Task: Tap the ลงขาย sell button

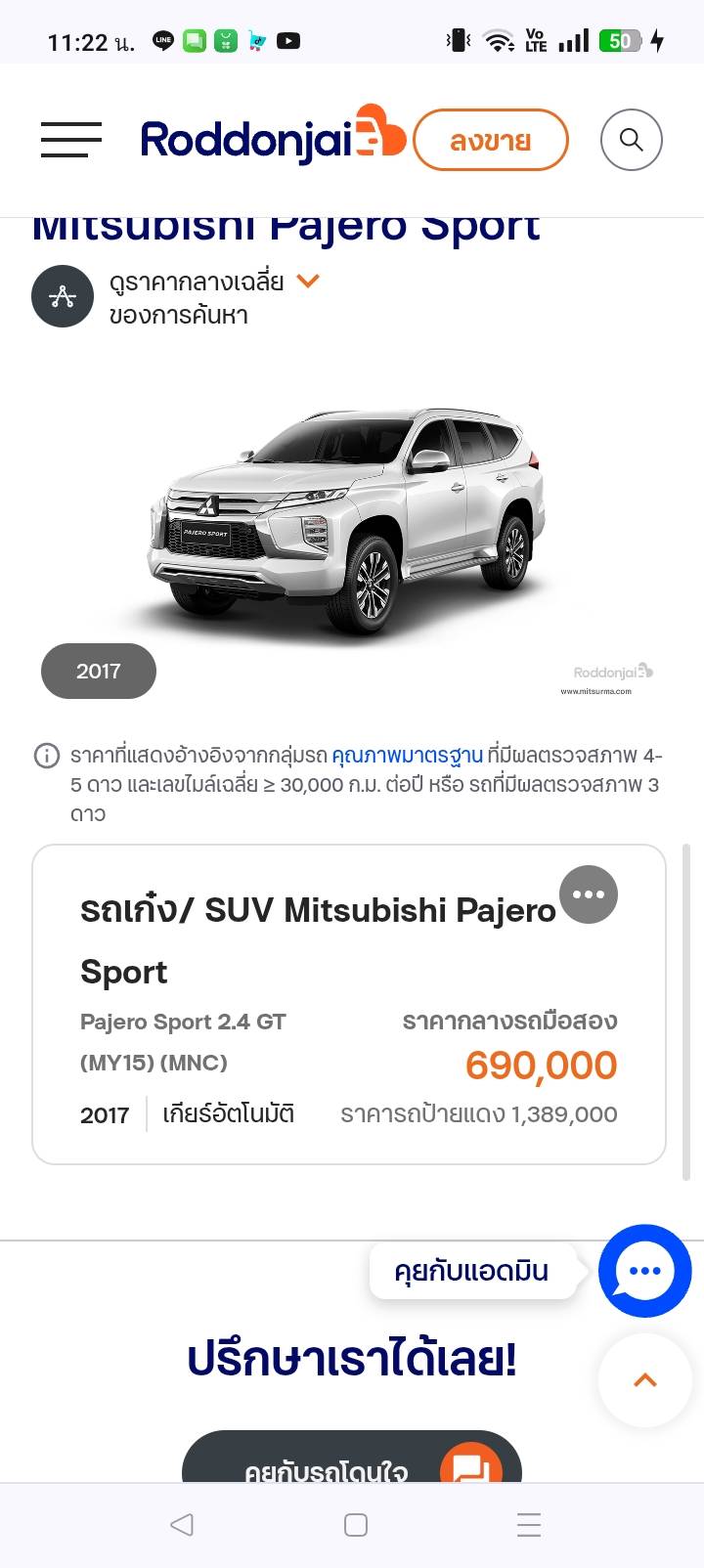Action: click(491, 141)
